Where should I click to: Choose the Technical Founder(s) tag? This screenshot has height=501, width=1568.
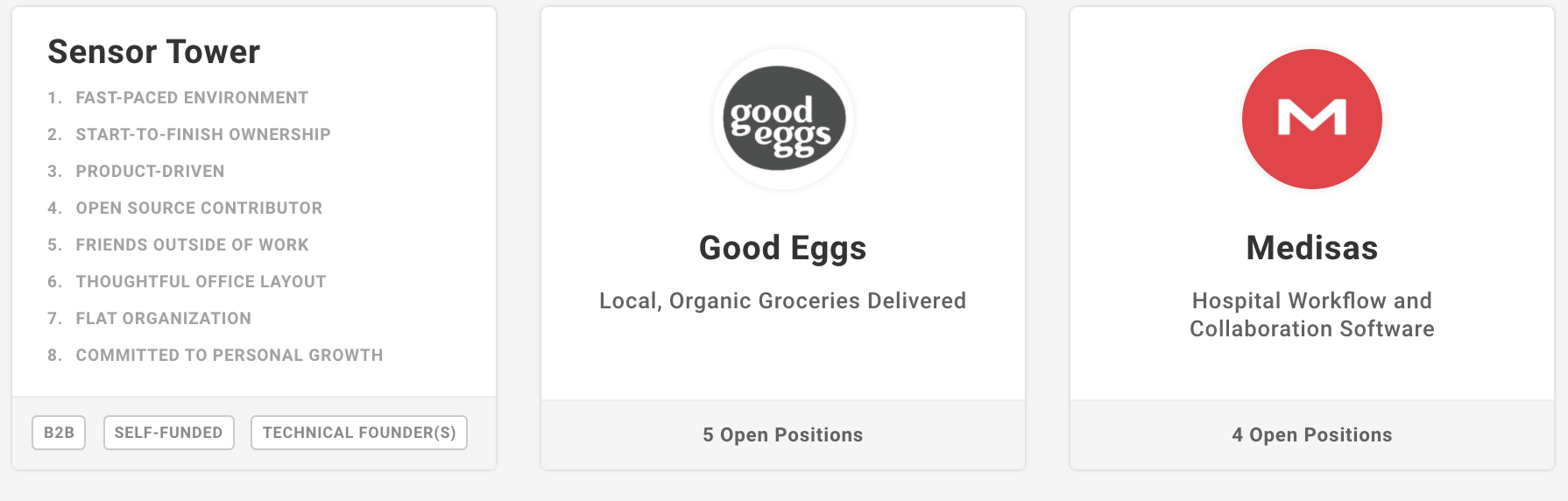(x=359, y=433)
